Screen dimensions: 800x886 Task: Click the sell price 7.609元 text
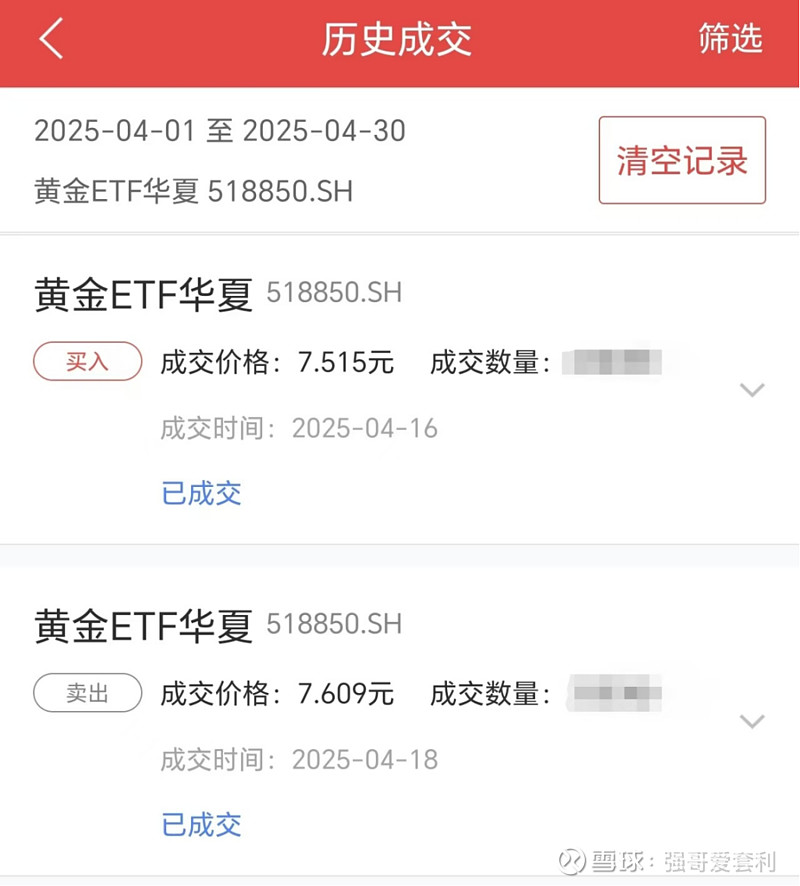pyautogui.click(x=343, y=693)
